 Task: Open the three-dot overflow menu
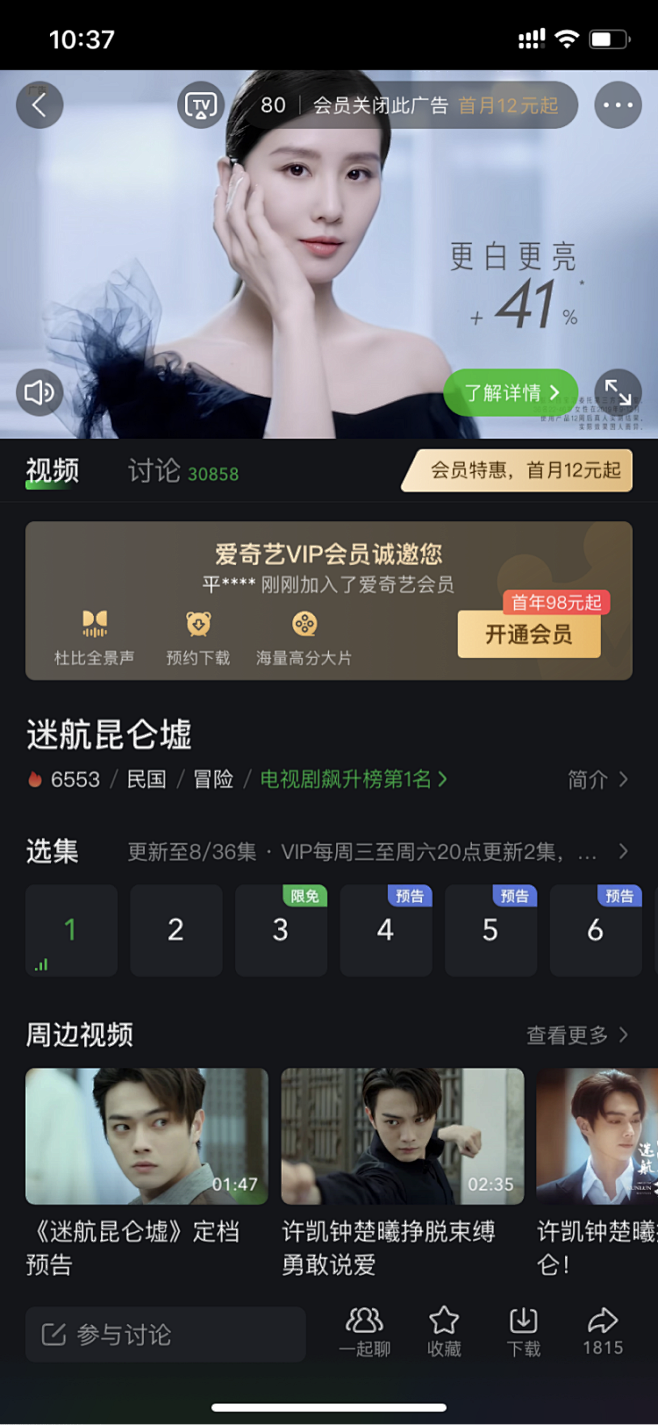click(x=618, y=106)
